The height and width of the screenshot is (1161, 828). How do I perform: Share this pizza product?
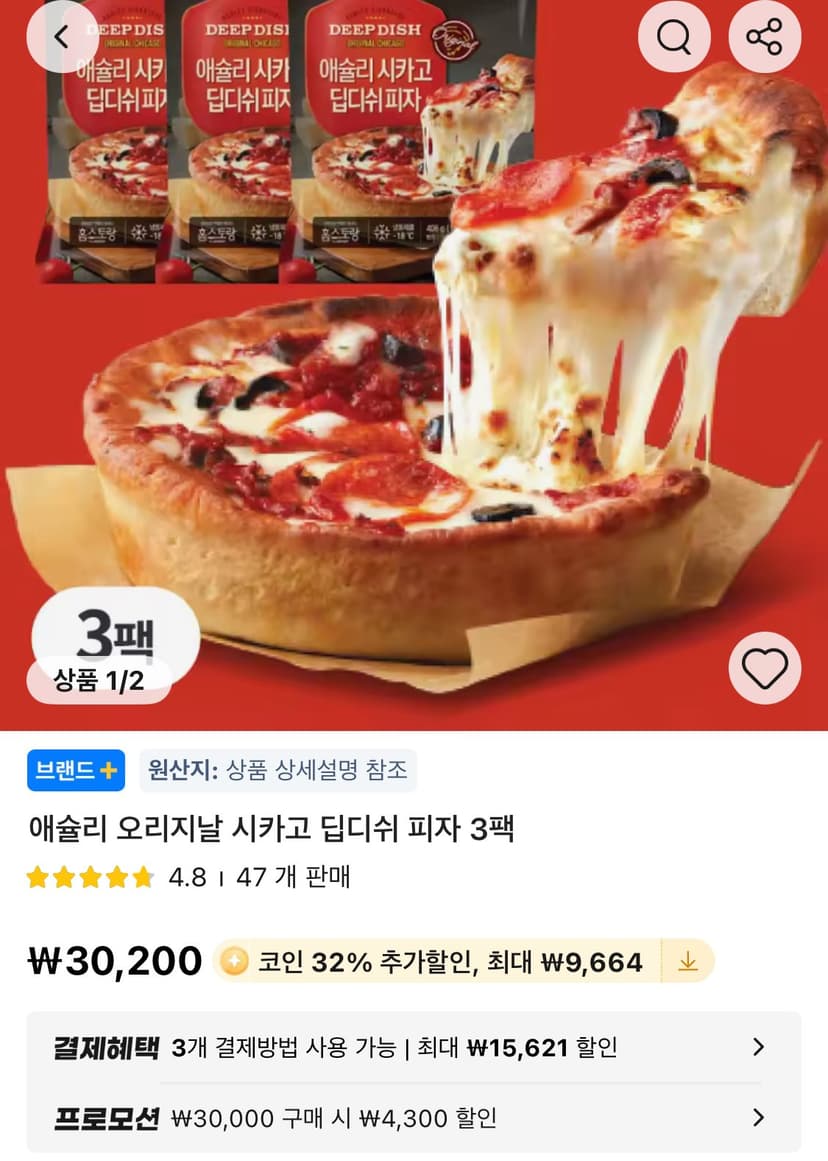tap(764, 36)
